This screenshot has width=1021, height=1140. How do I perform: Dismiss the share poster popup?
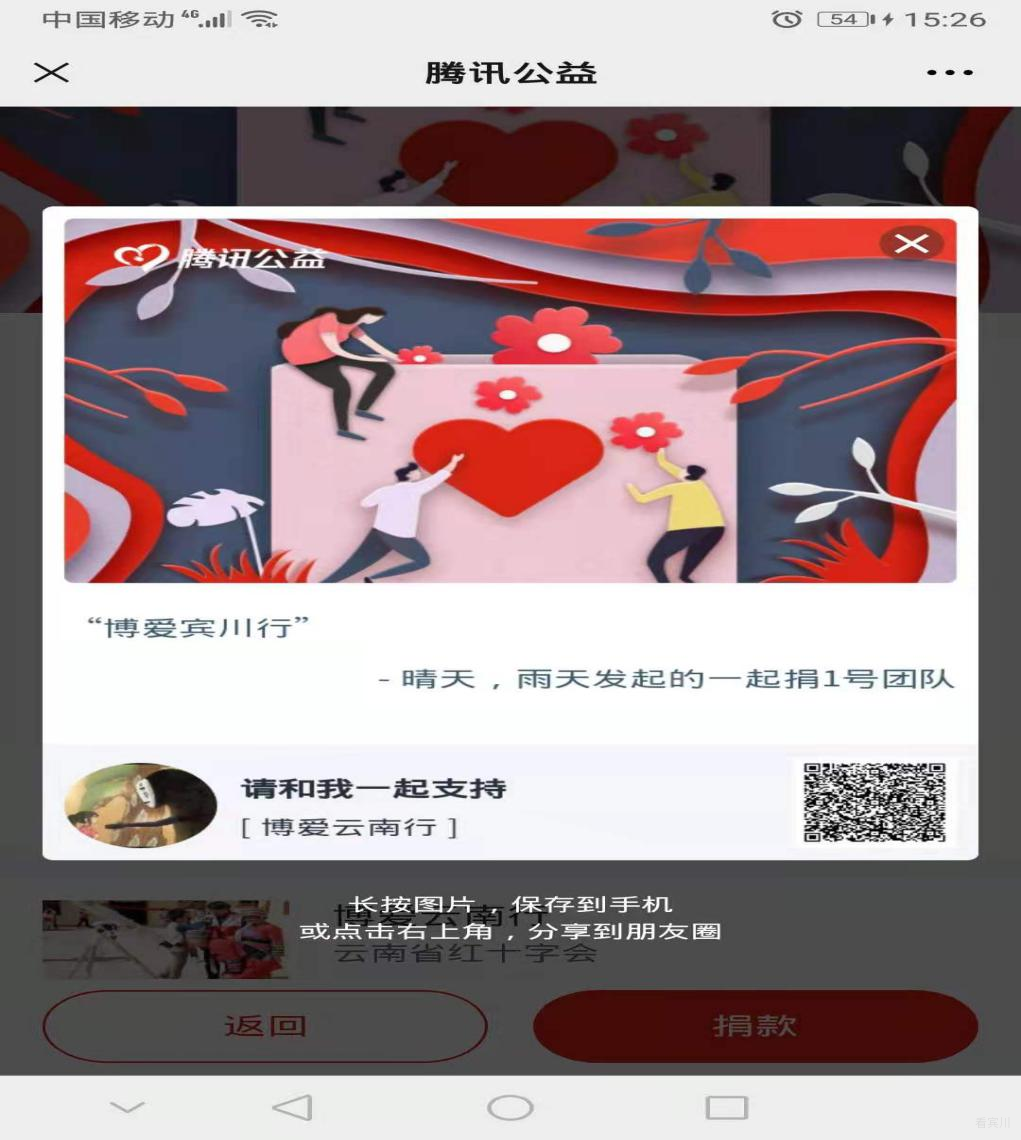tap(911, 244)
